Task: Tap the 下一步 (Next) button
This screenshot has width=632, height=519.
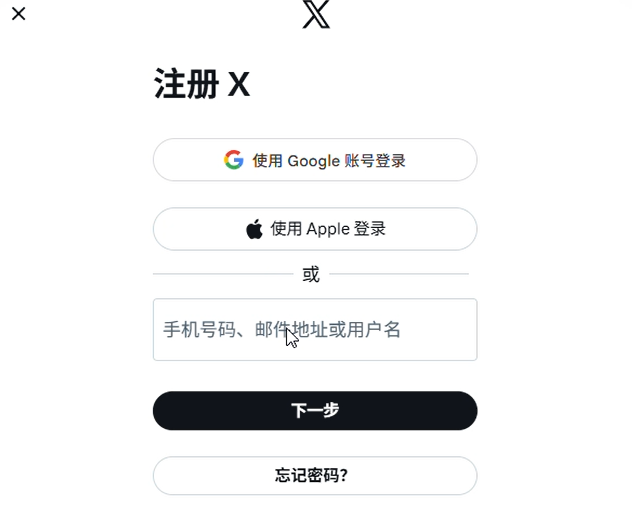Action: [x=314, y=410]
